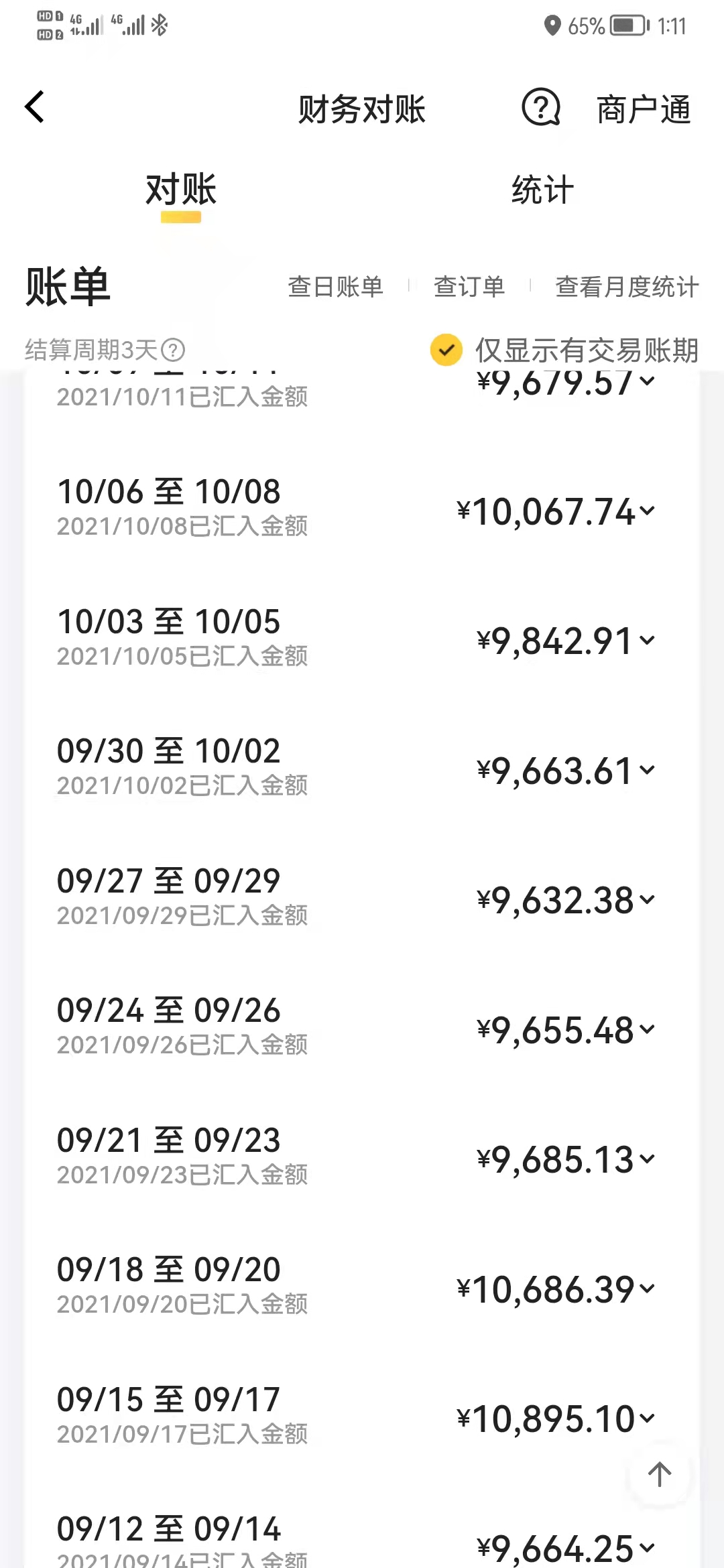The height and width of the screenshot is (1568, 724).
Task: Open the help question-mark icon
Action: [541, 107]
